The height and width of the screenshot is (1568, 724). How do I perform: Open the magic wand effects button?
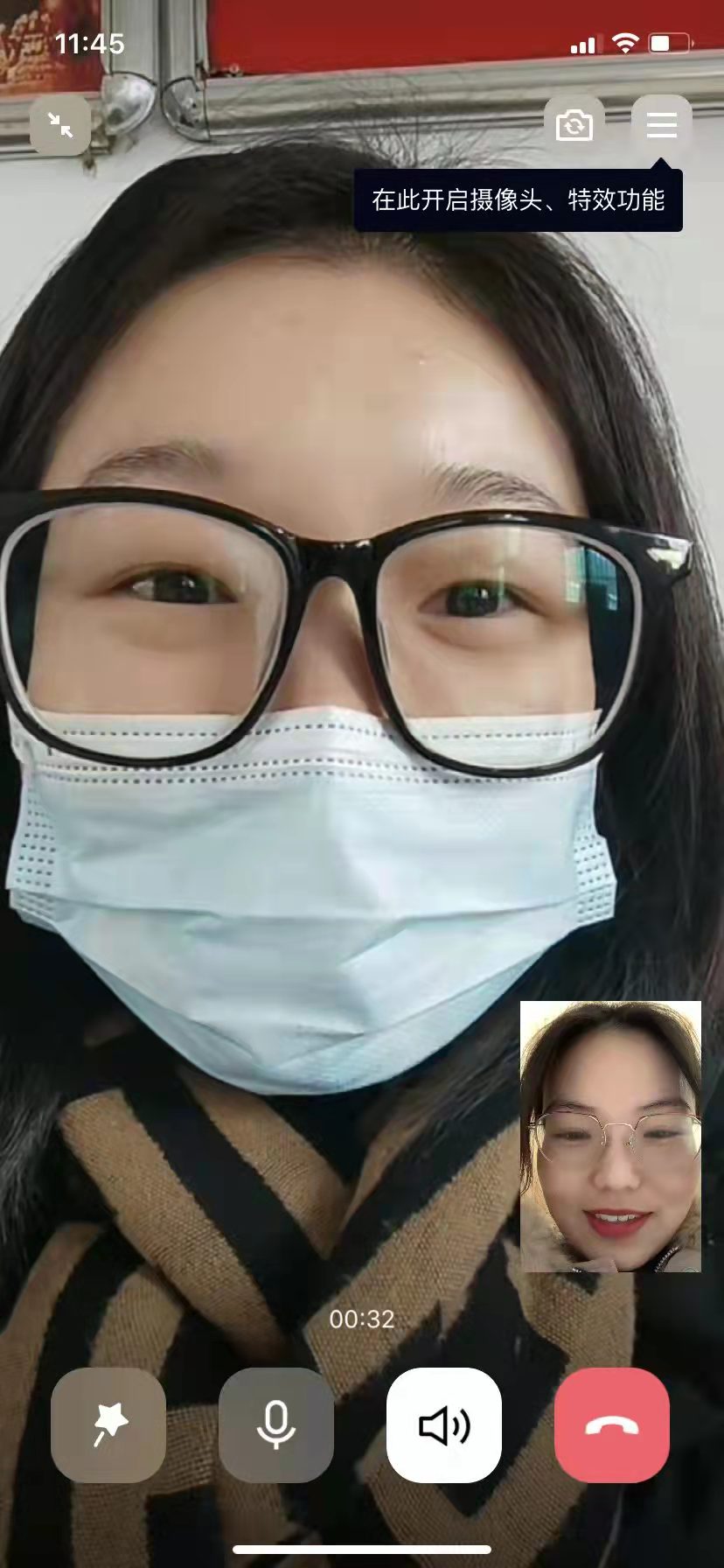tap(108, 1424)
